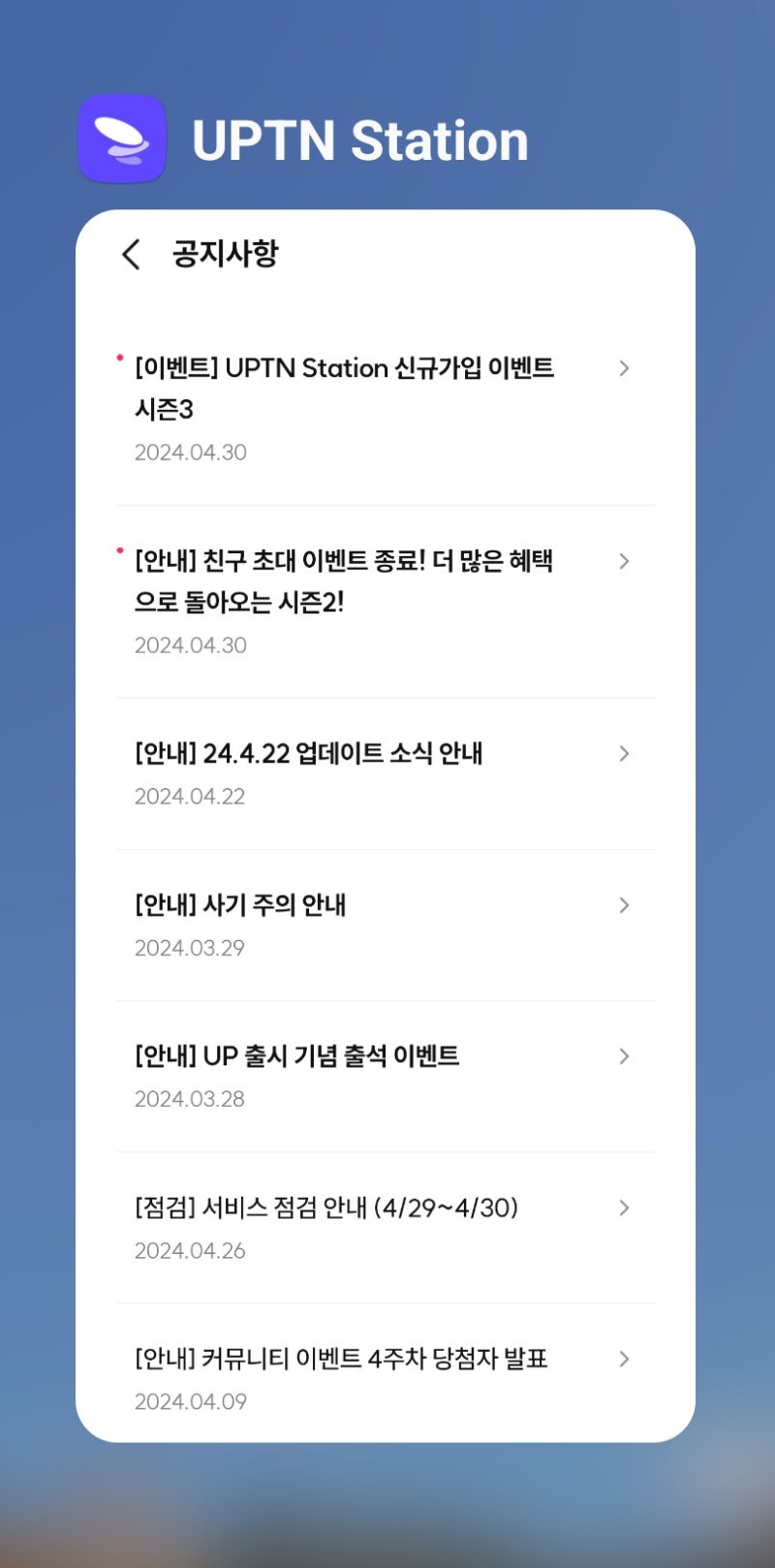Click the date 2024.03.28 under the 출석 이벤트
This screenshot has height=1568, width=775.
(x=191, y=1099)
